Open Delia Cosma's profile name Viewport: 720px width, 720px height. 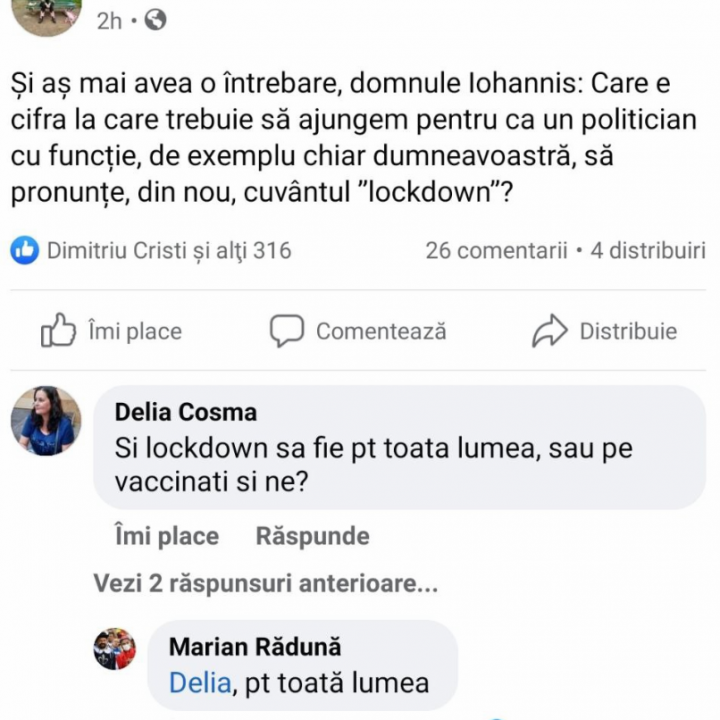(186, 412)
